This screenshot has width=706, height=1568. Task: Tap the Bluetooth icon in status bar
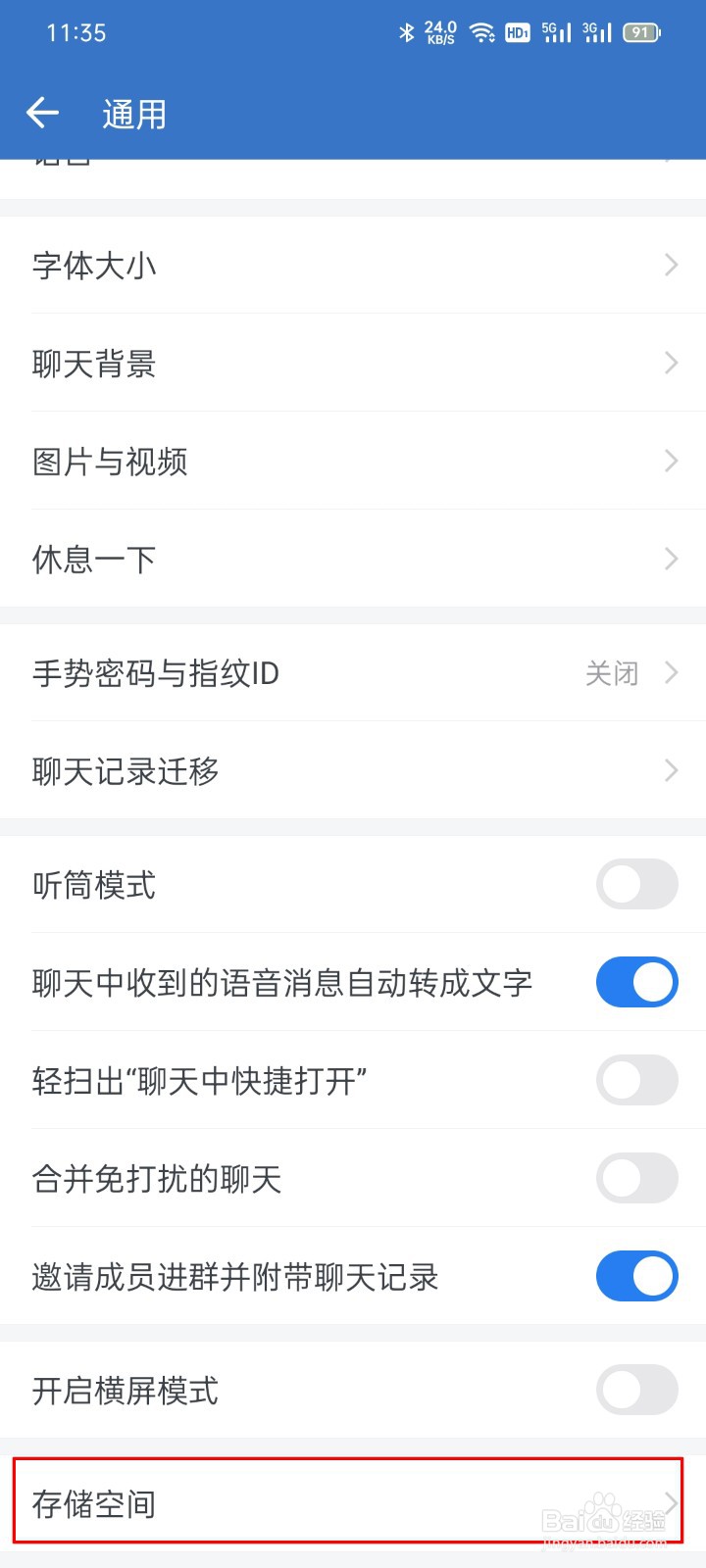pyautogui.click(x=406, y=32)
